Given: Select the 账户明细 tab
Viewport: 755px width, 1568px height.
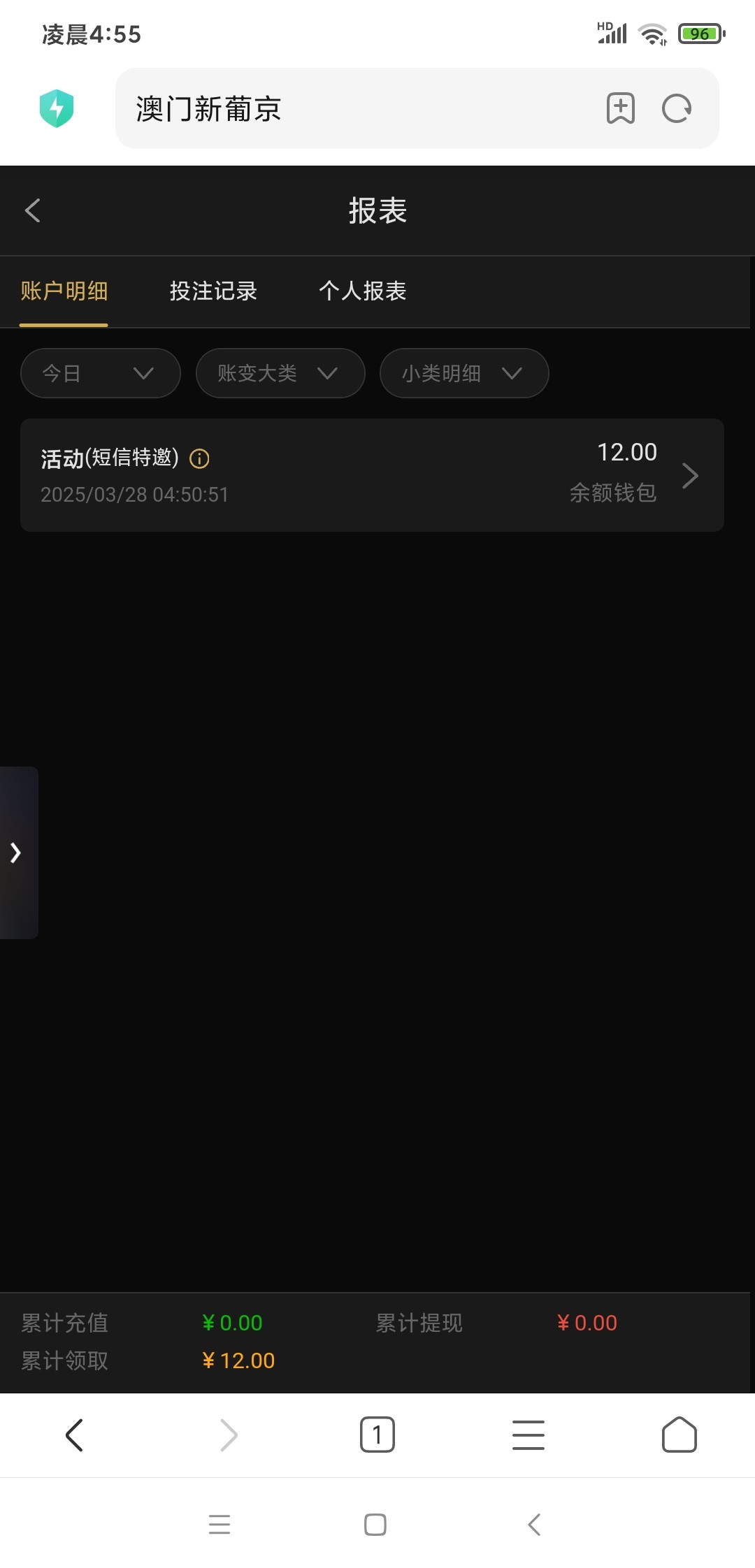Looking at the screenshot, I should coord(64,291).
